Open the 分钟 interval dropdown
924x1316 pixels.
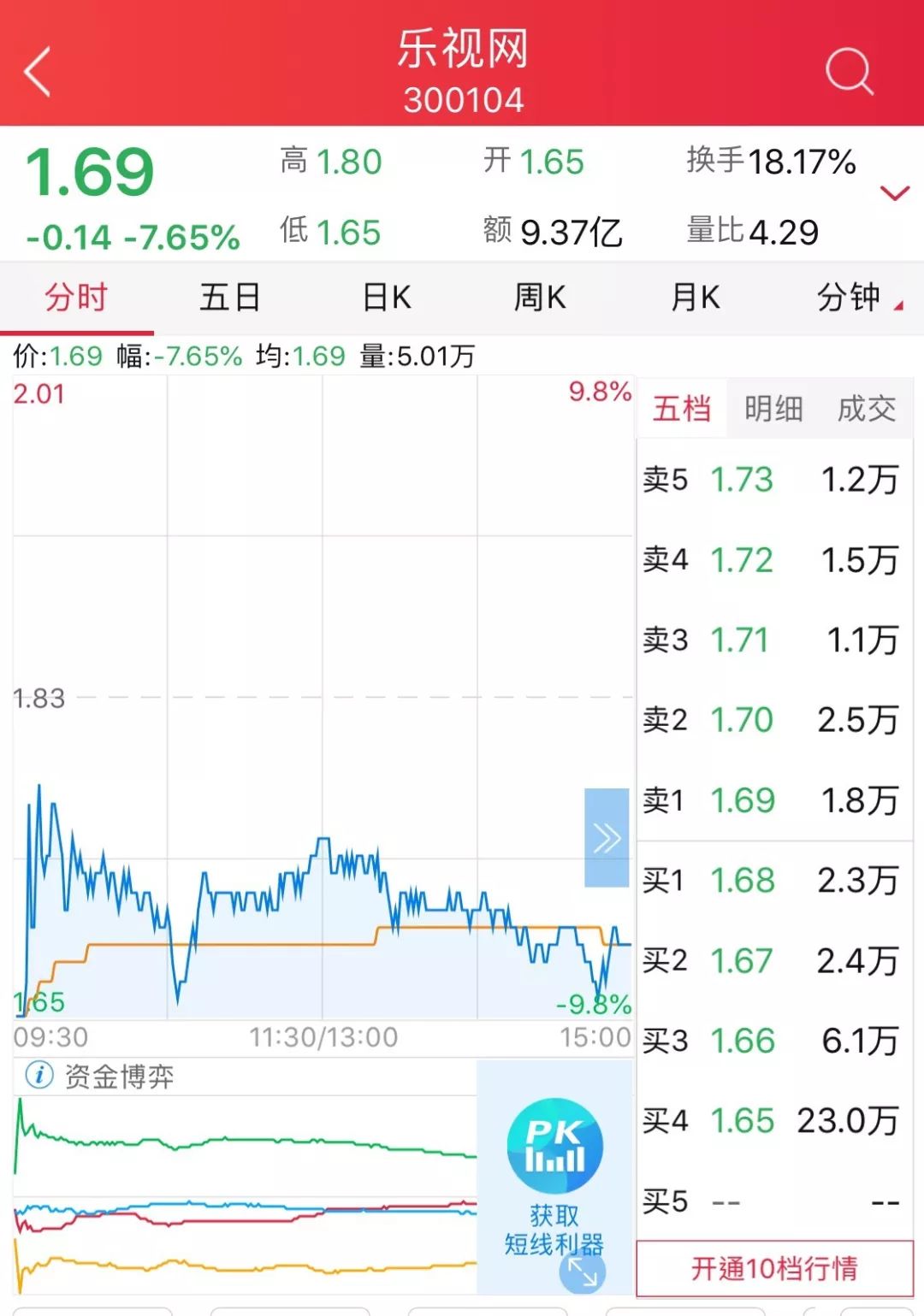(x=858, y=298)
